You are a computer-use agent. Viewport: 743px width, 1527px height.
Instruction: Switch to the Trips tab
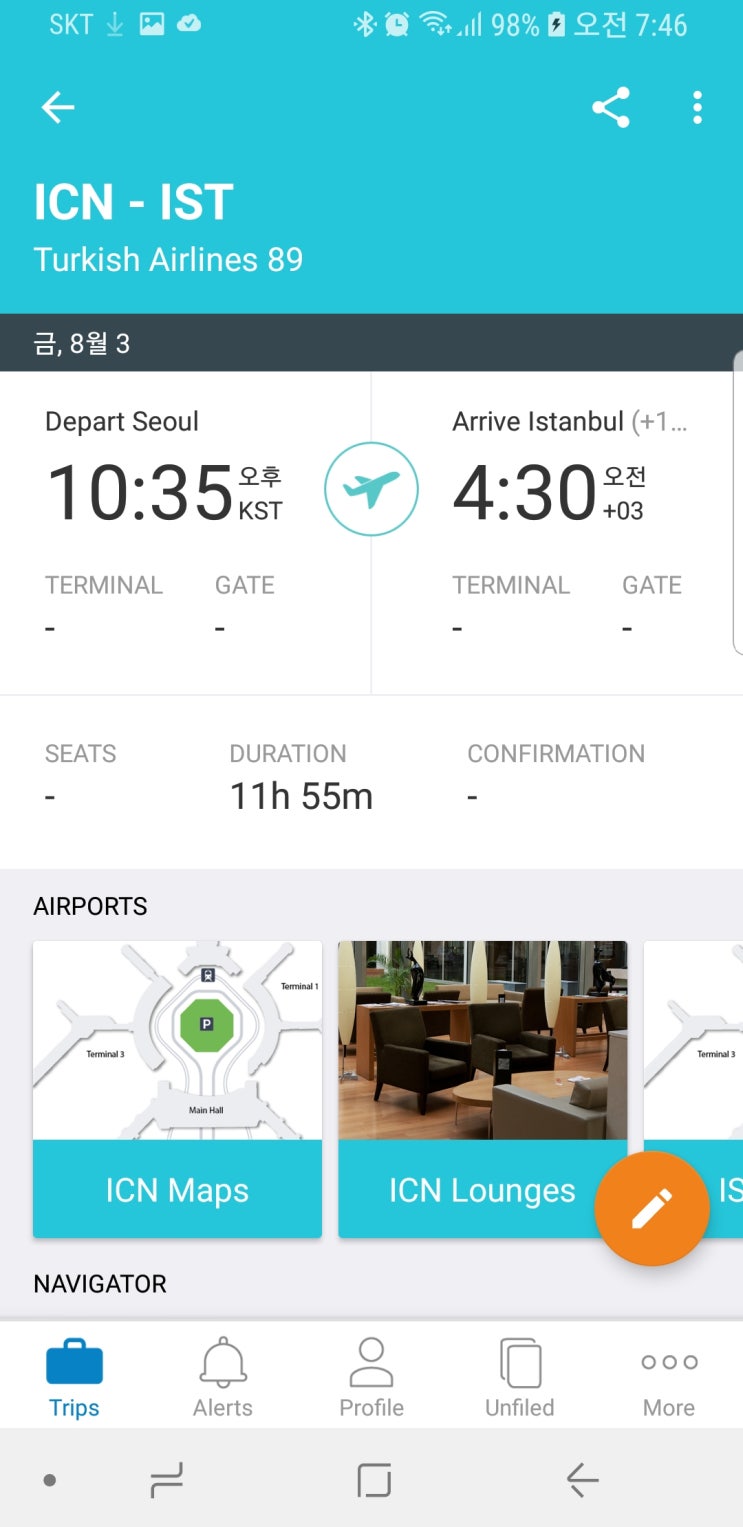[74, 1379]
